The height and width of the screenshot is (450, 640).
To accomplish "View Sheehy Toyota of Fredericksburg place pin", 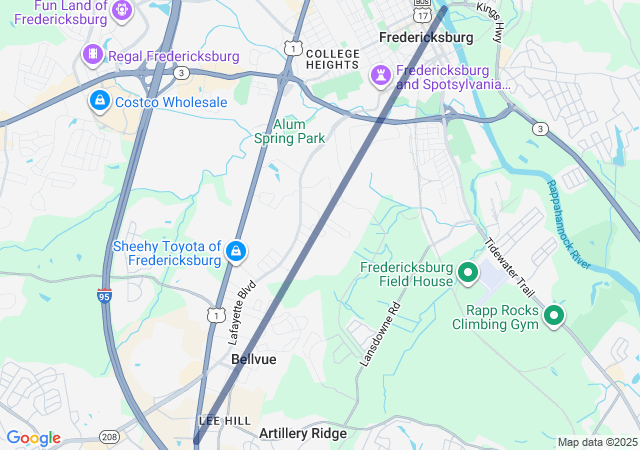I will pyautogui.click(x=237, y=251).
